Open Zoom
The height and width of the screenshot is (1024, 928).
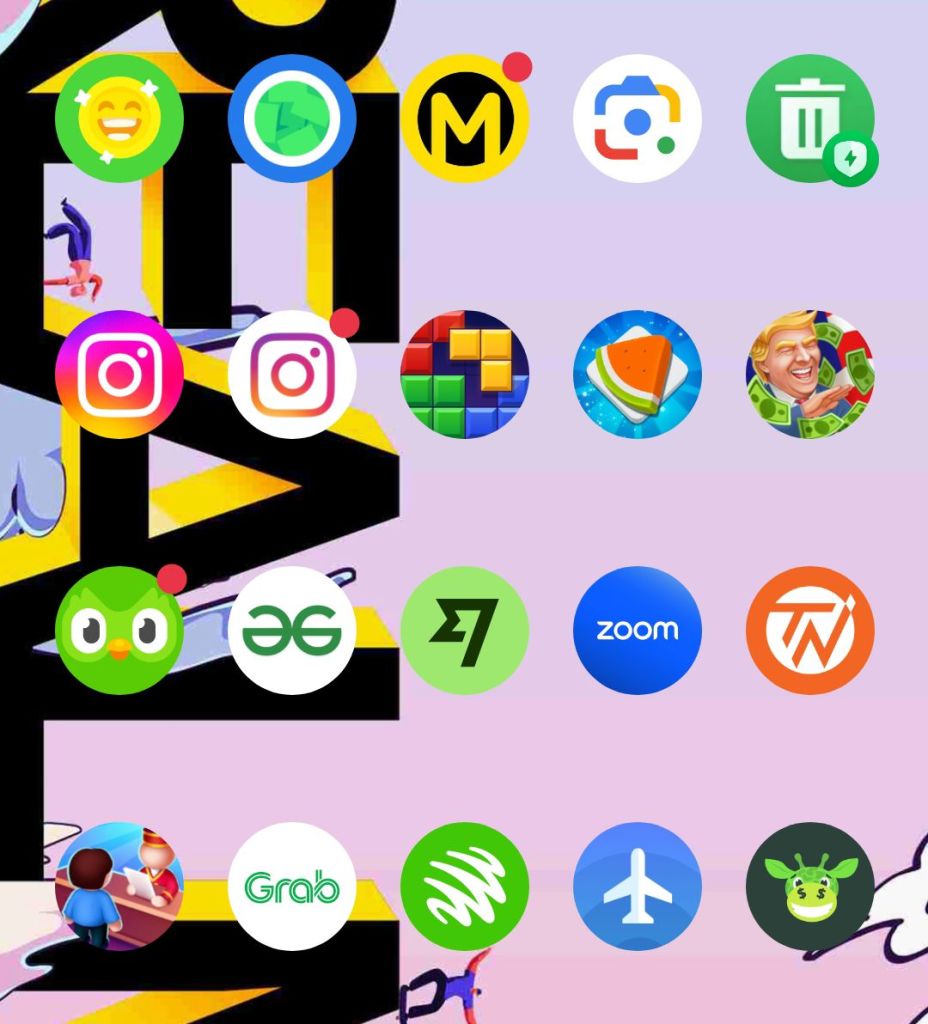point(637,631)
